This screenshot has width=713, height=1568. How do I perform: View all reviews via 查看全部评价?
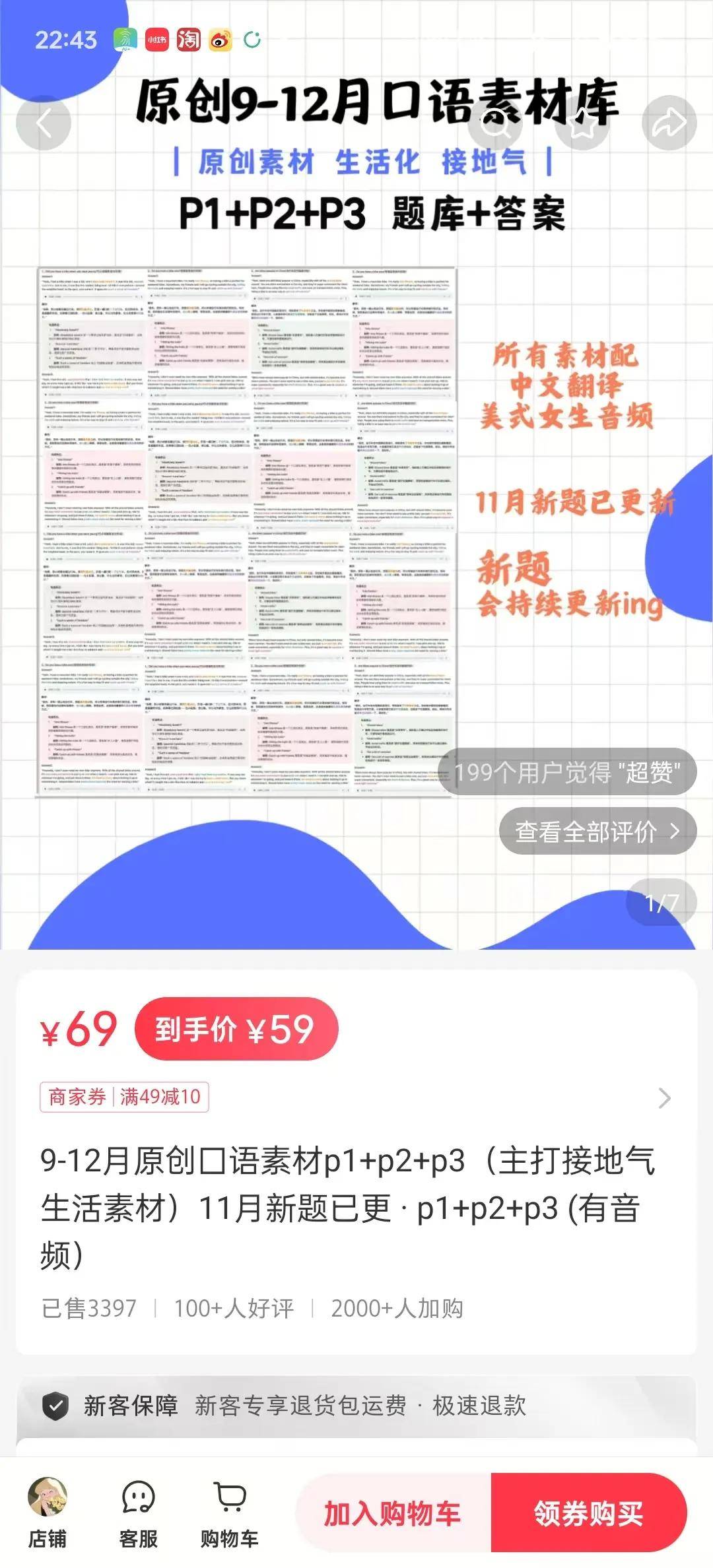point(597,831)
